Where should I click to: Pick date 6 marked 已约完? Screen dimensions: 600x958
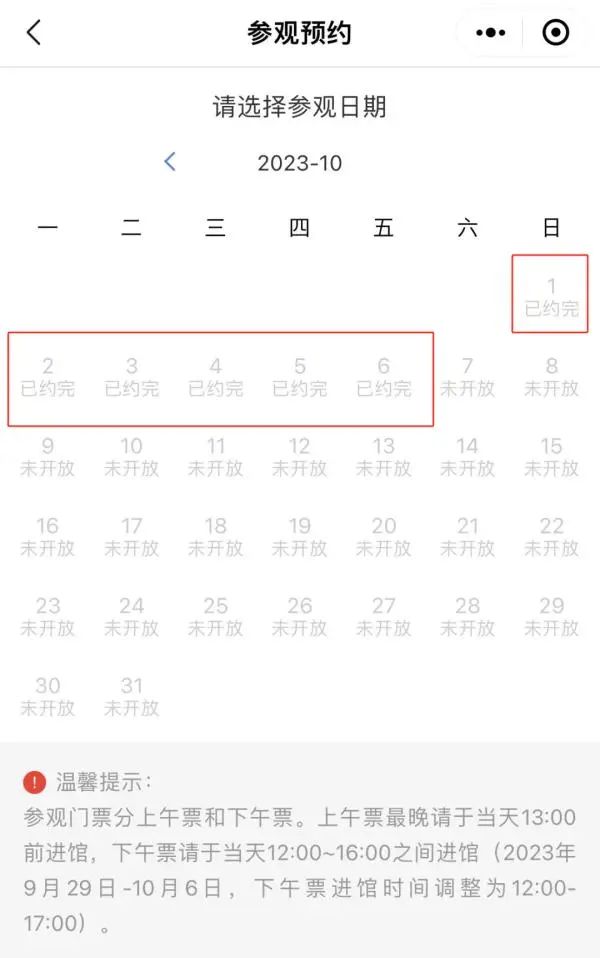coord(384,377)
